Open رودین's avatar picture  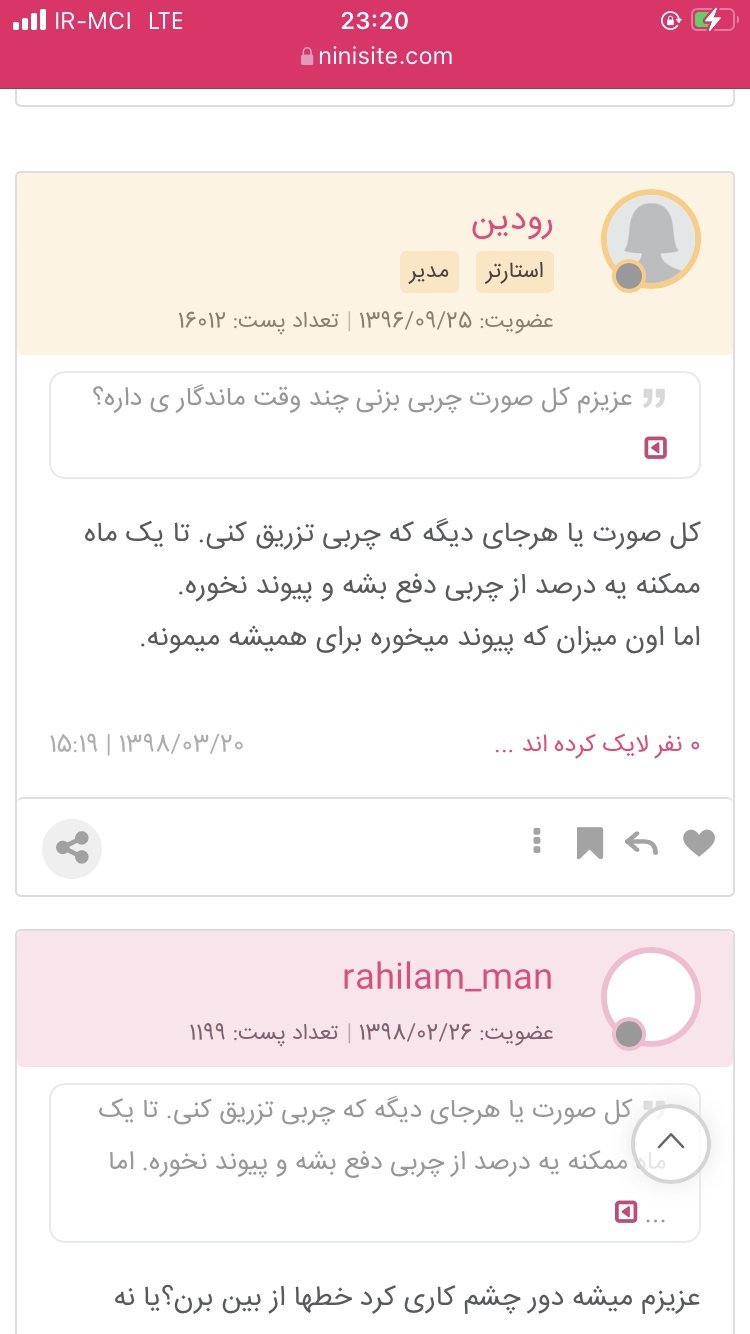pos(651,239)
